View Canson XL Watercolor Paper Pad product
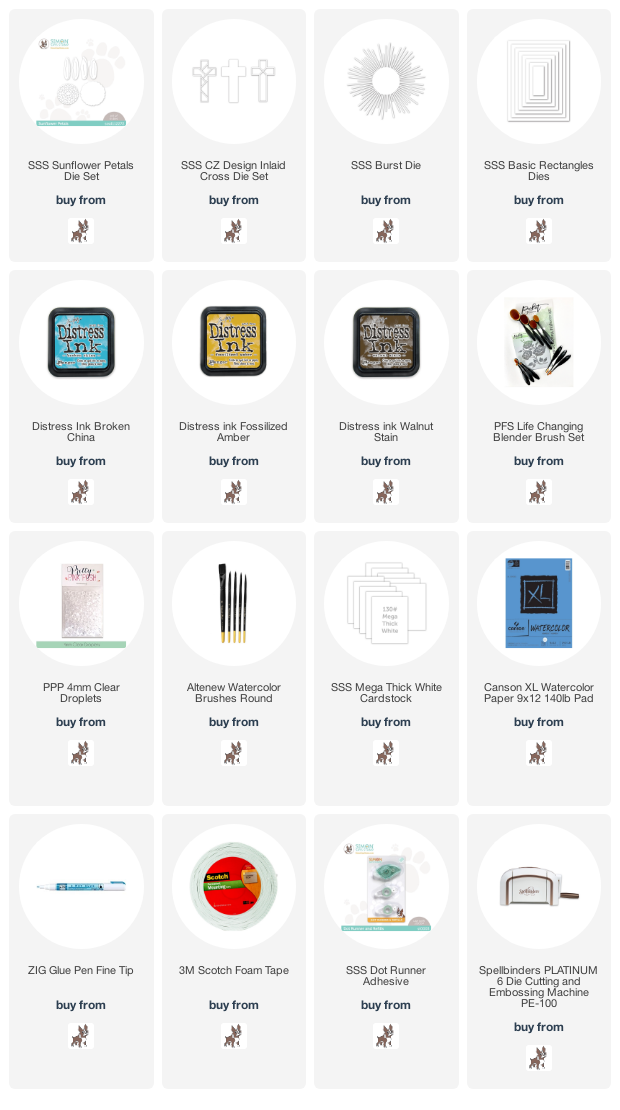The height and width of the screenshot is (1110, 620). pos(539,598)
